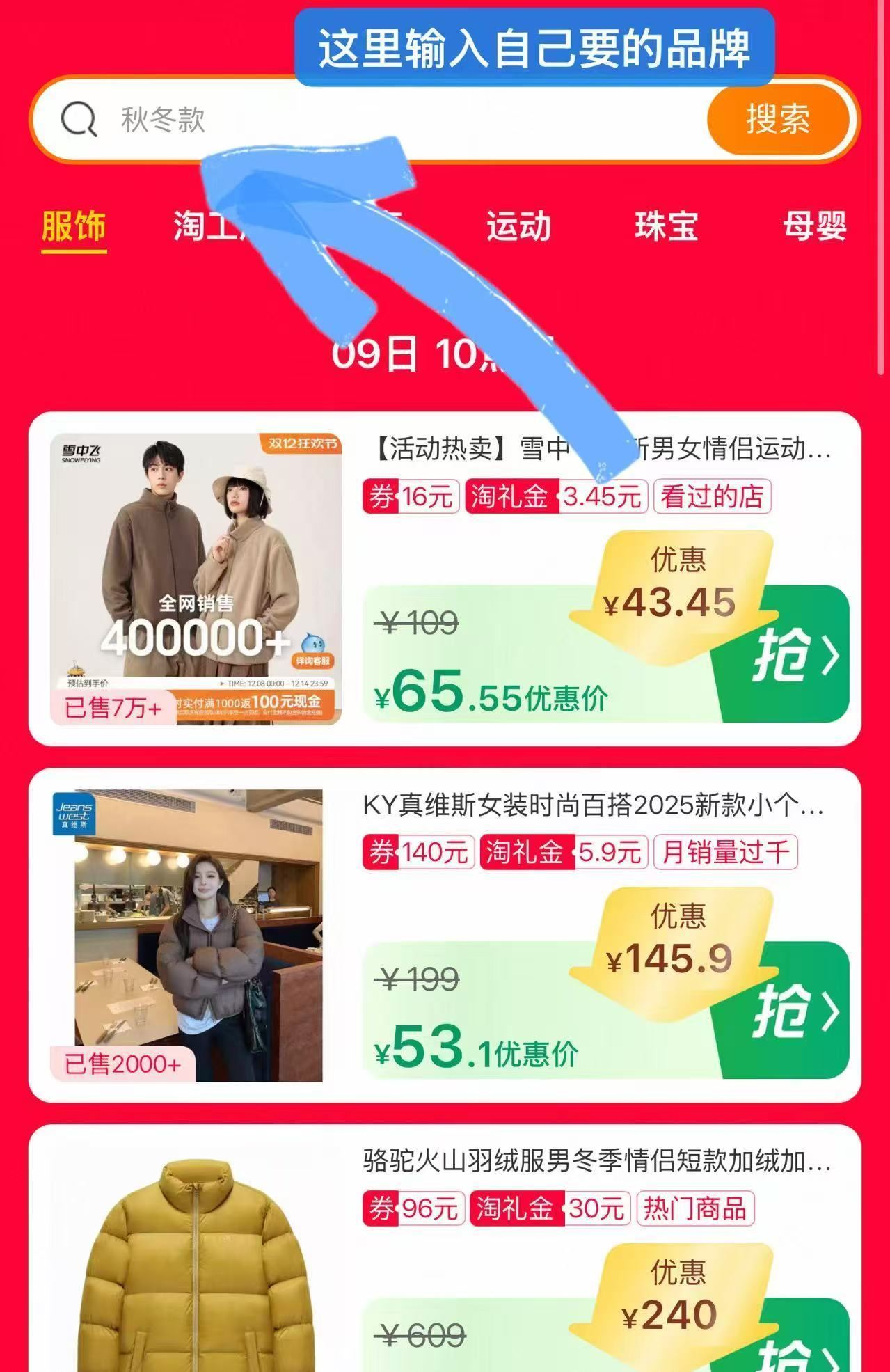Viewport: 890px width, 1372px height.
Task: Open the KY真维斯女装 product title
Action: (x=593, y=805)
